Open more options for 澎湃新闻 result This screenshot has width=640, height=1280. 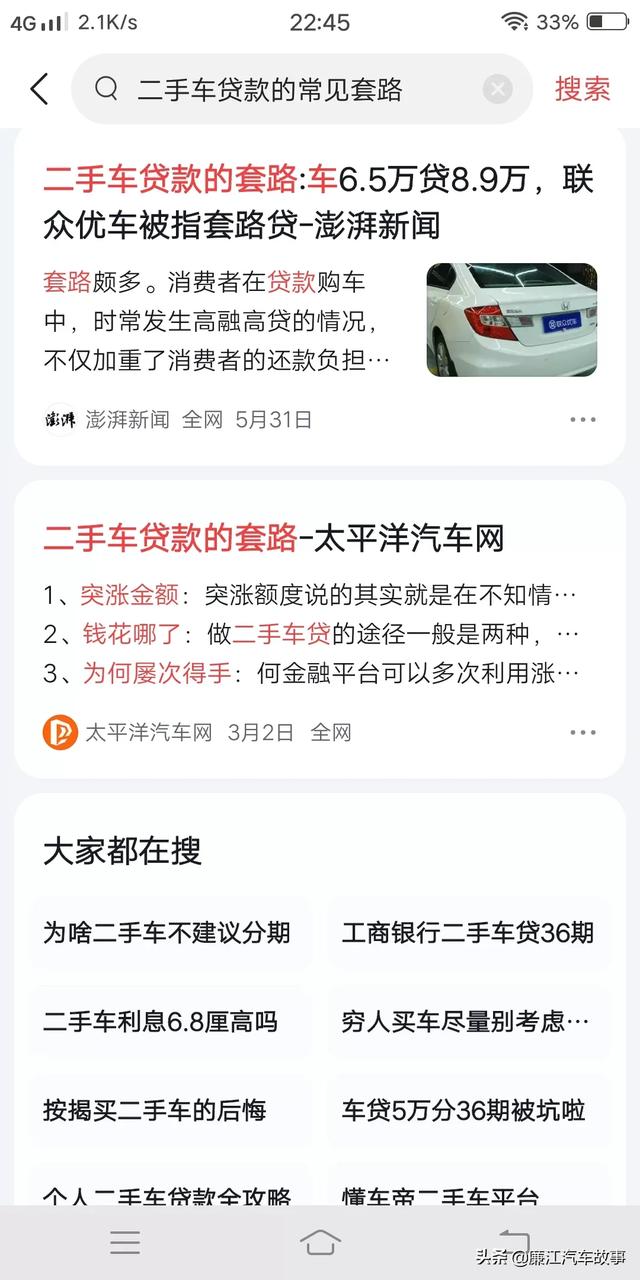[x=582, y=419]
